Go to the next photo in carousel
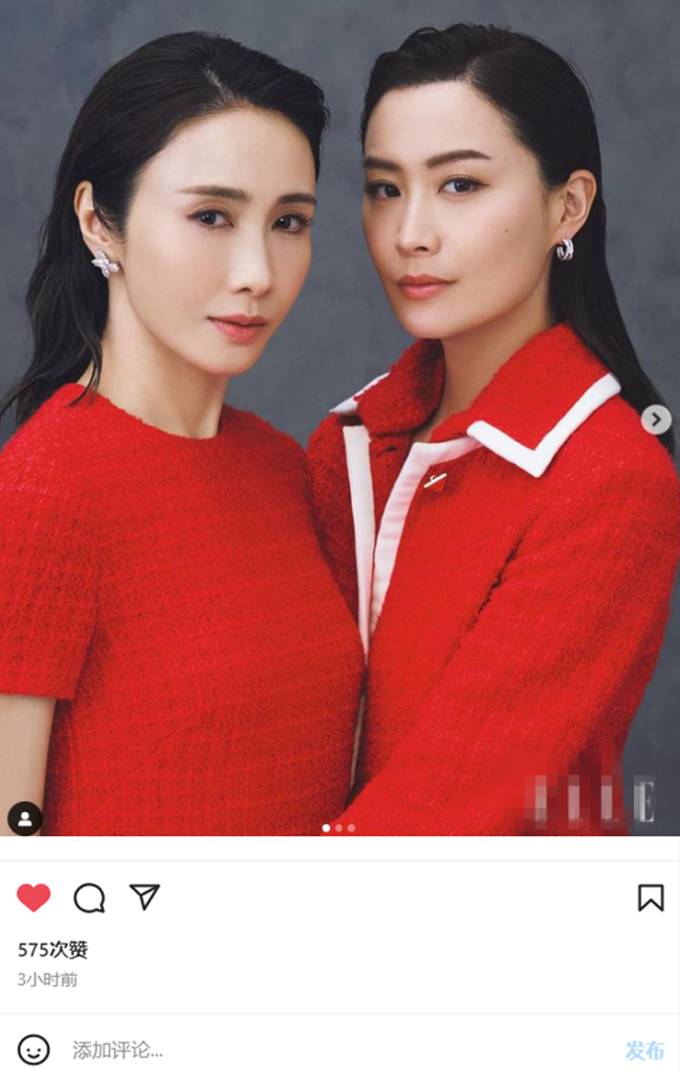The height and width of the screenshot is (1069, 680). click(655, 419)
